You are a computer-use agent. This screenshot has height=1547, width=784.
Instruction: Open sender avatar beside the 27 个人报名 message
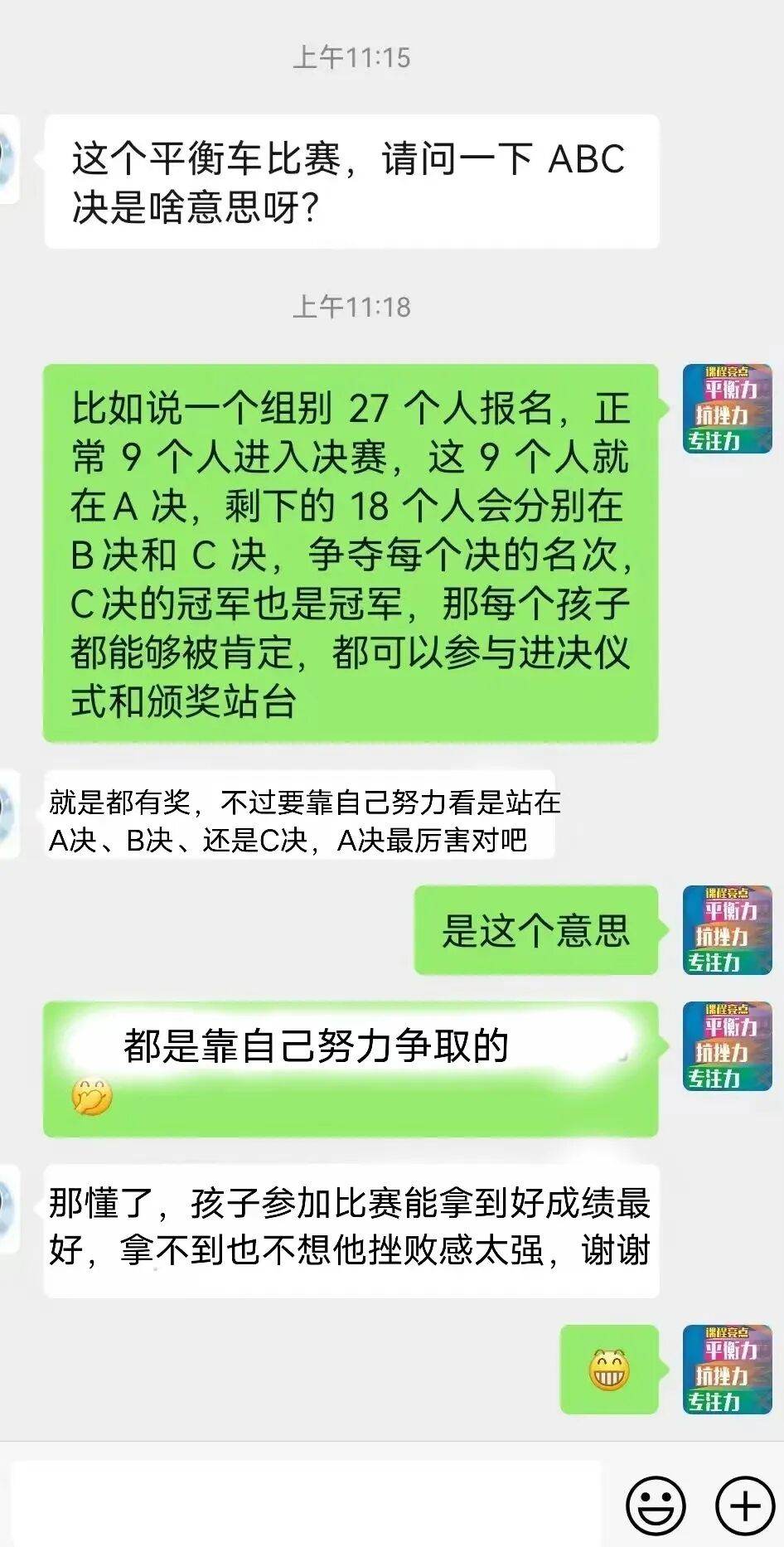[x=727, y=409]
